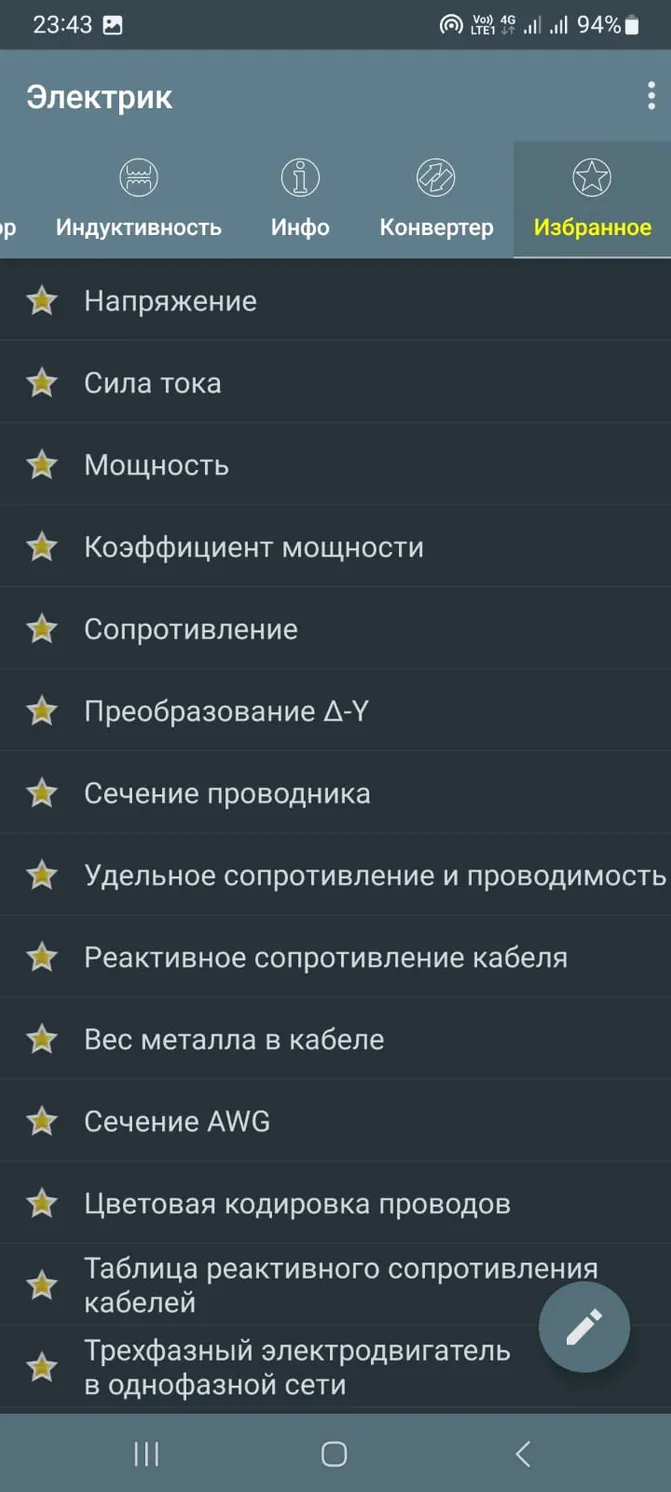The image size is (671, 1492).
Task: Open Цветовая кодировка проводов
Action: tap(335, 1202)
